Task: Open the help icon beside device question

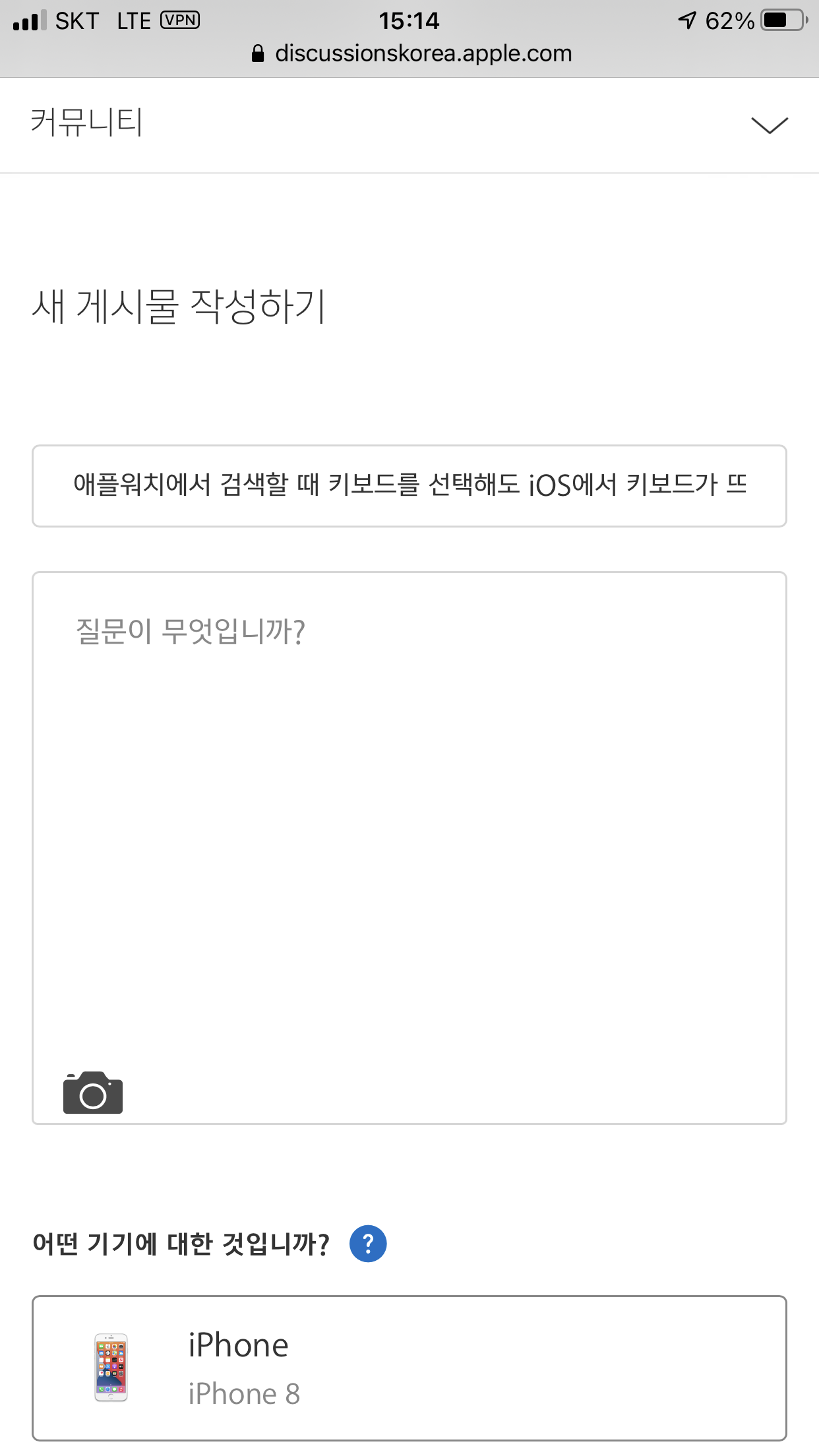Action: (368, 1244)
